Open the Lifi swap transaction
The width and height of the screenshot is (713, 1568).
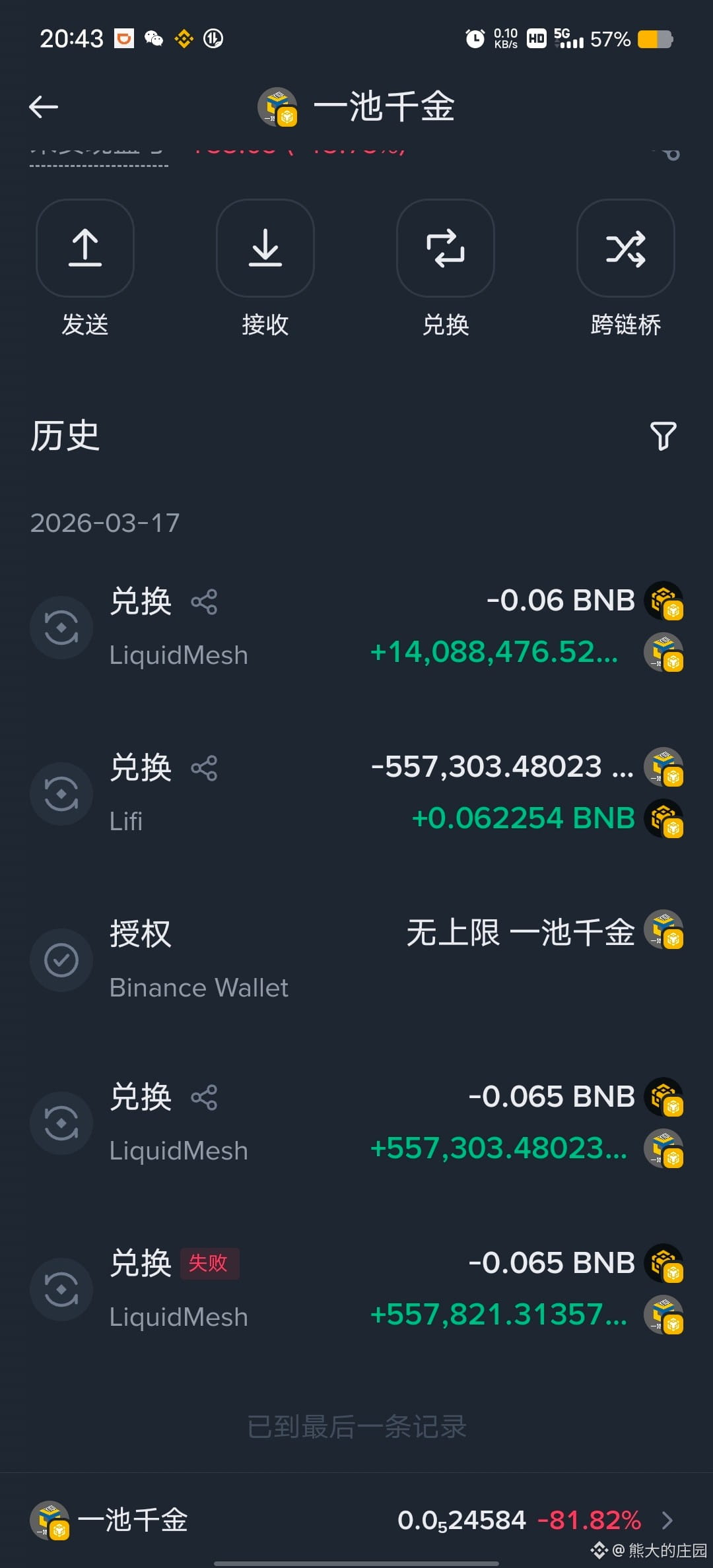[356, 793]
